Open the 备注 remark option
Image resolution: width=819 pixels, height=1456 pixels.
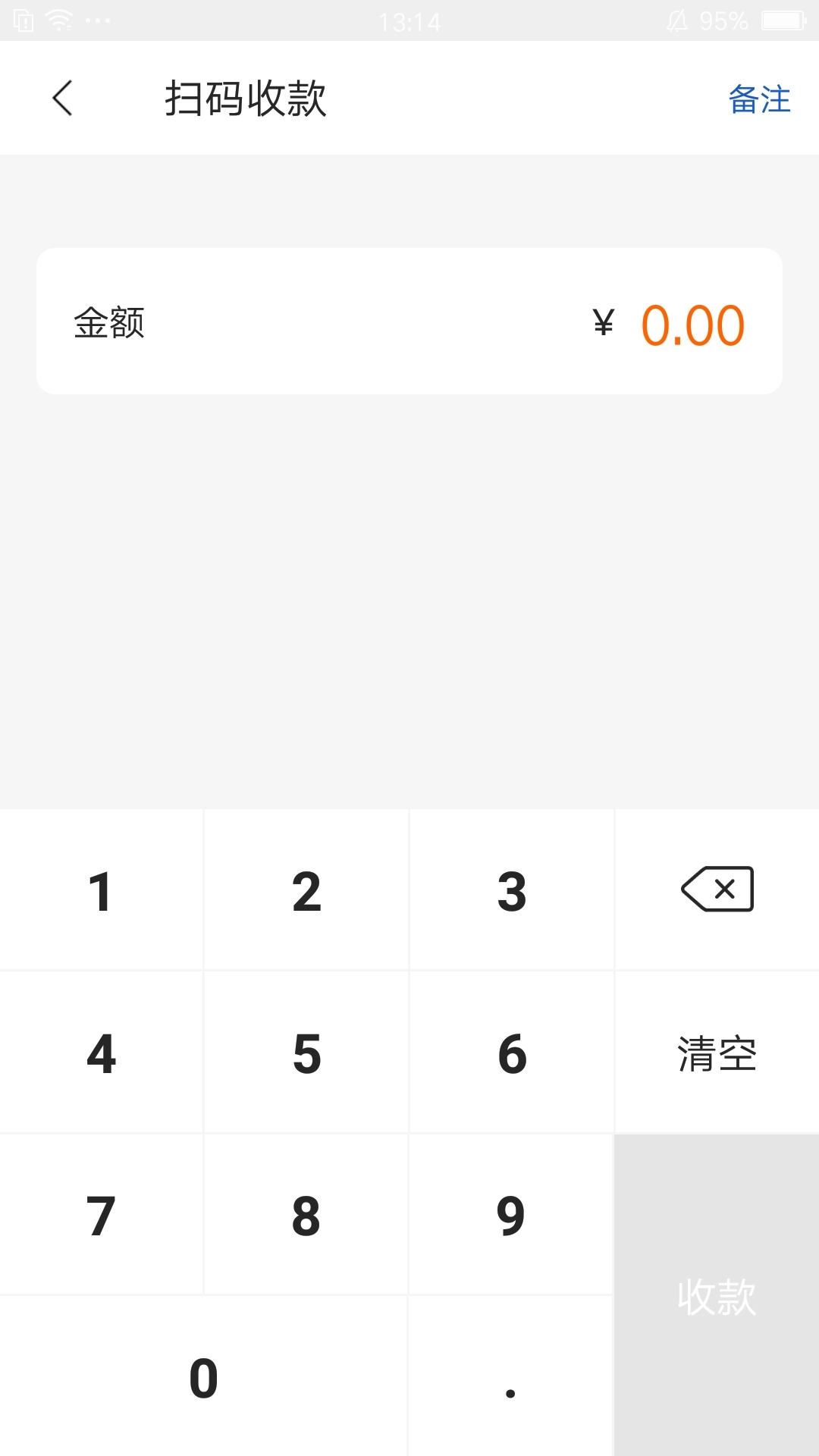tap(758, 99)
